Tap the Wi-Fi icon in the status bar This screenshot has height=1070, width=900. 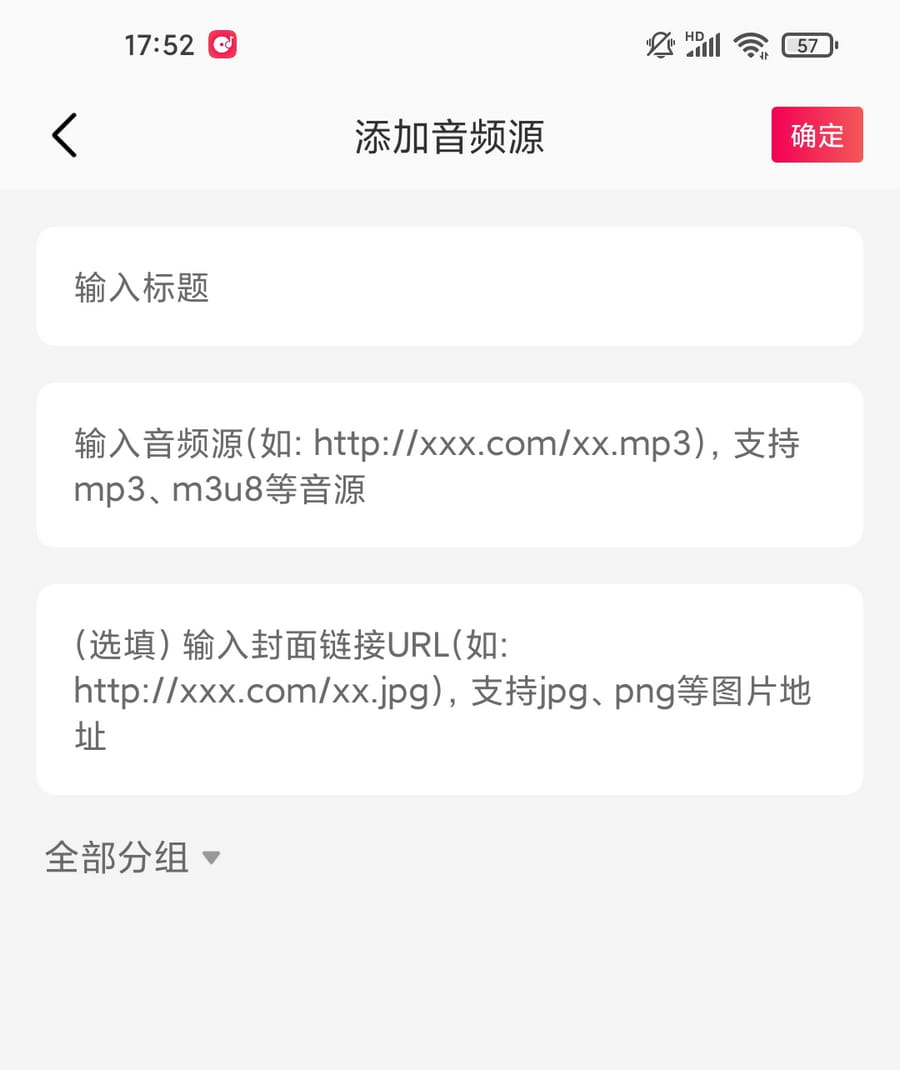(x=750, y=45)
